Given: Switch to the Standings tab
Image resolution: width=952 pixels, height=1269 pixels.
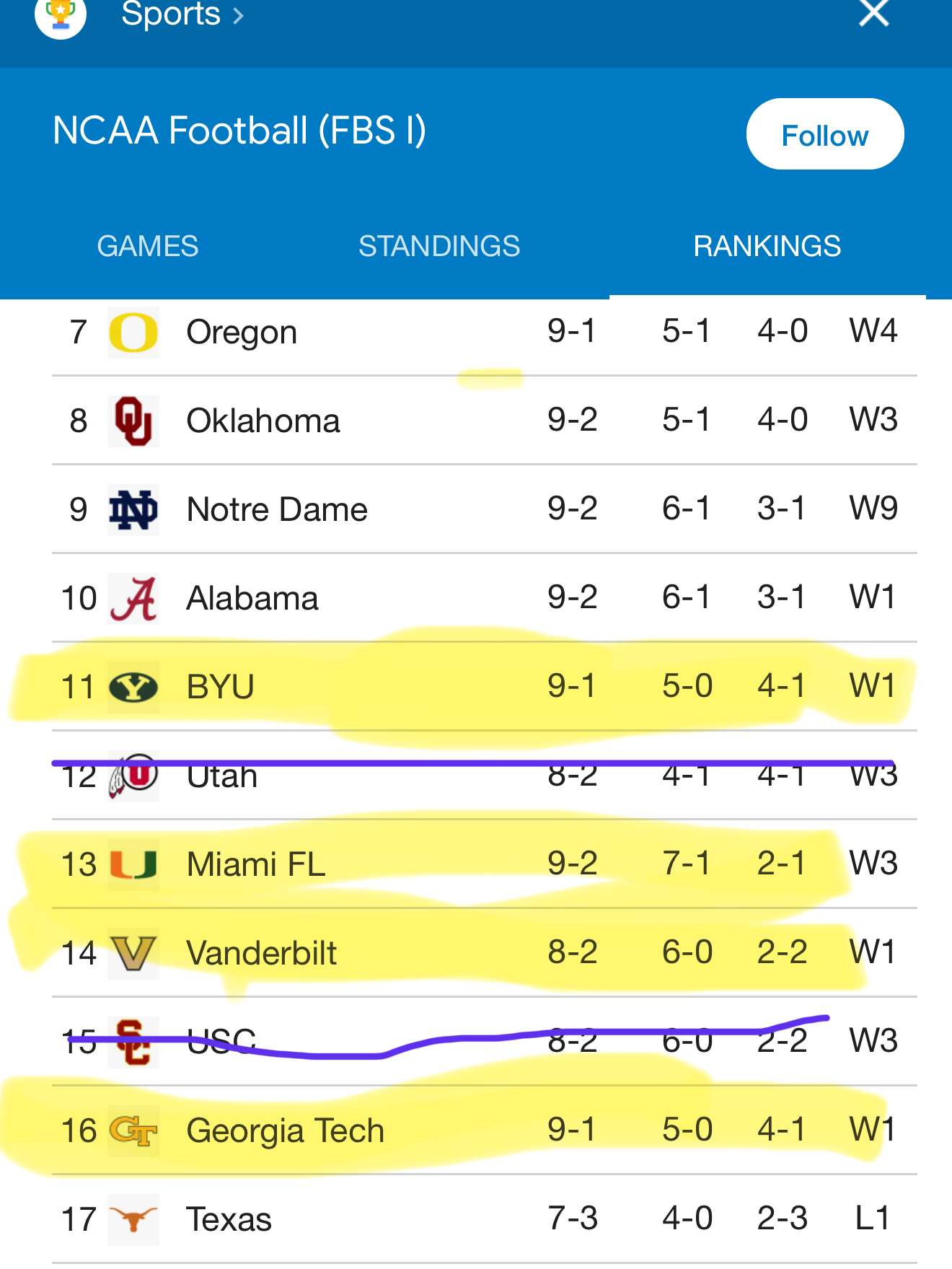Looking at the screenshot, I should tap(439, 247).
